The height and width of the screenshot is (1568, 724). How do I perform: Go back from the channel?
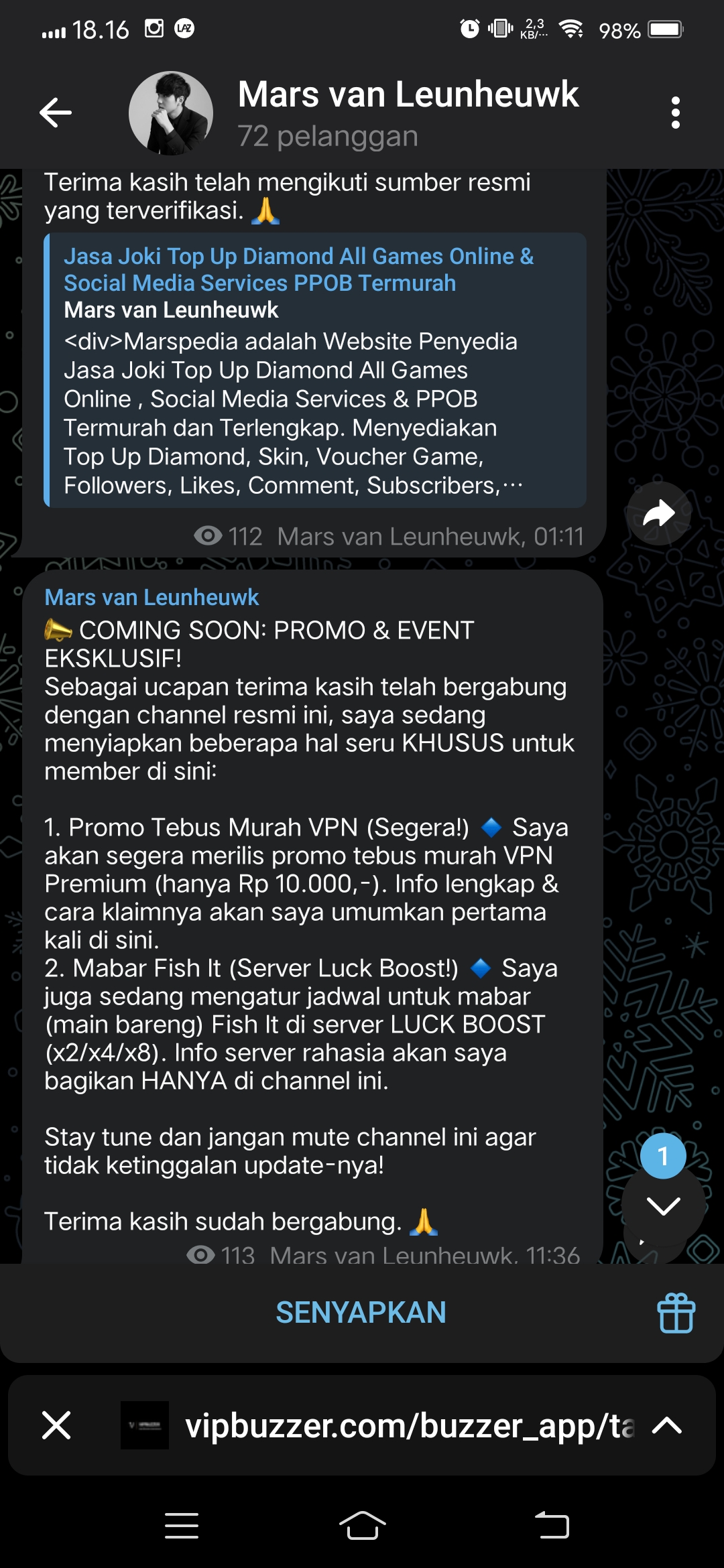pyautogui.click(x=56, y=112)
